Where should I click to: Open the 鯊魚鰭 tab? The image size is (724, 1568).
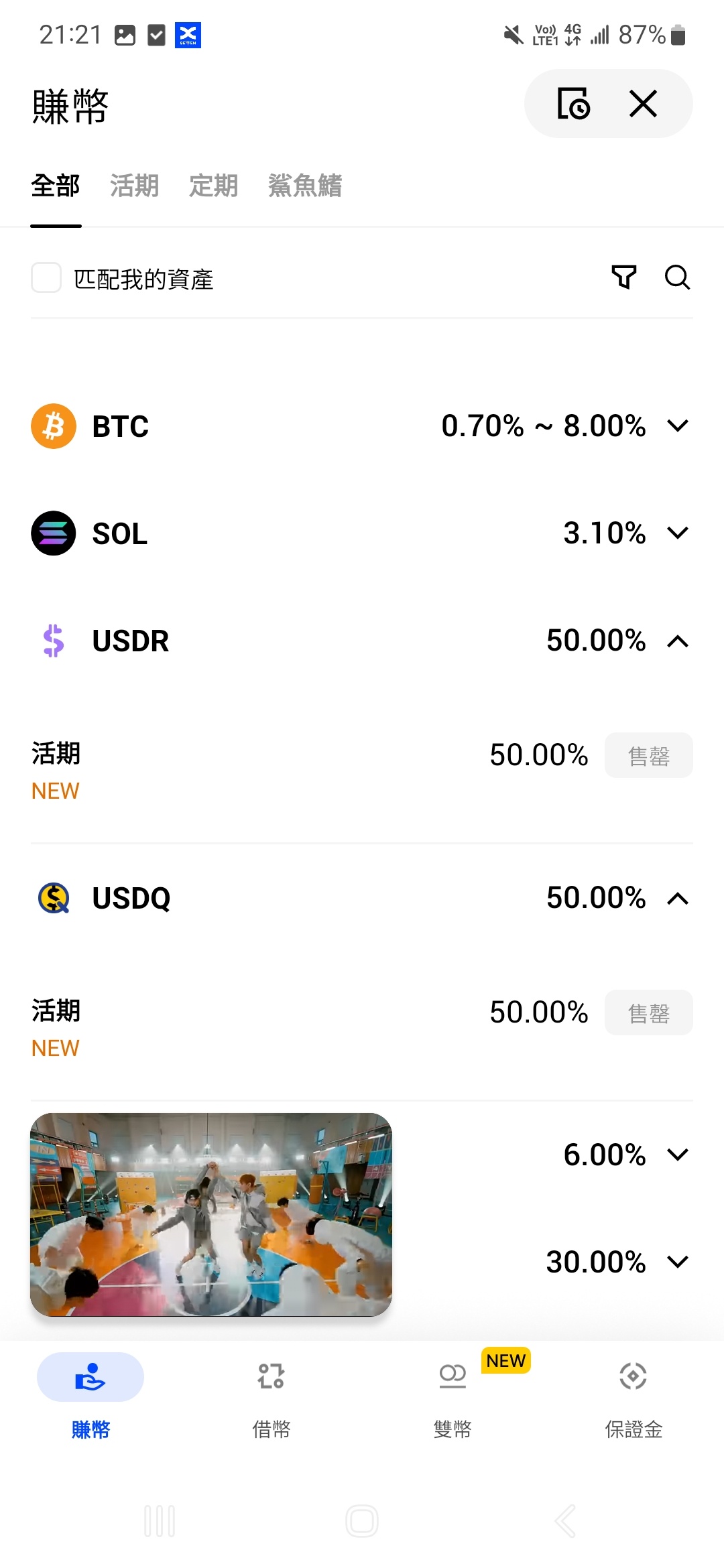coord(305,186)
